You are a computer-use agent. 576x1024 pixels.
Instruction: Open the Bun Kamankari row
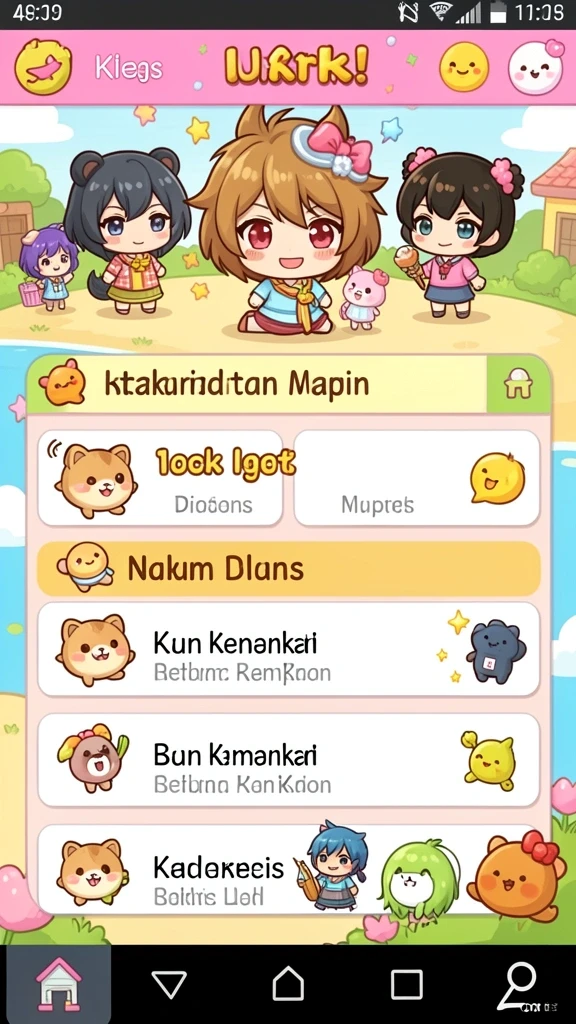click(x=289, y=761)
